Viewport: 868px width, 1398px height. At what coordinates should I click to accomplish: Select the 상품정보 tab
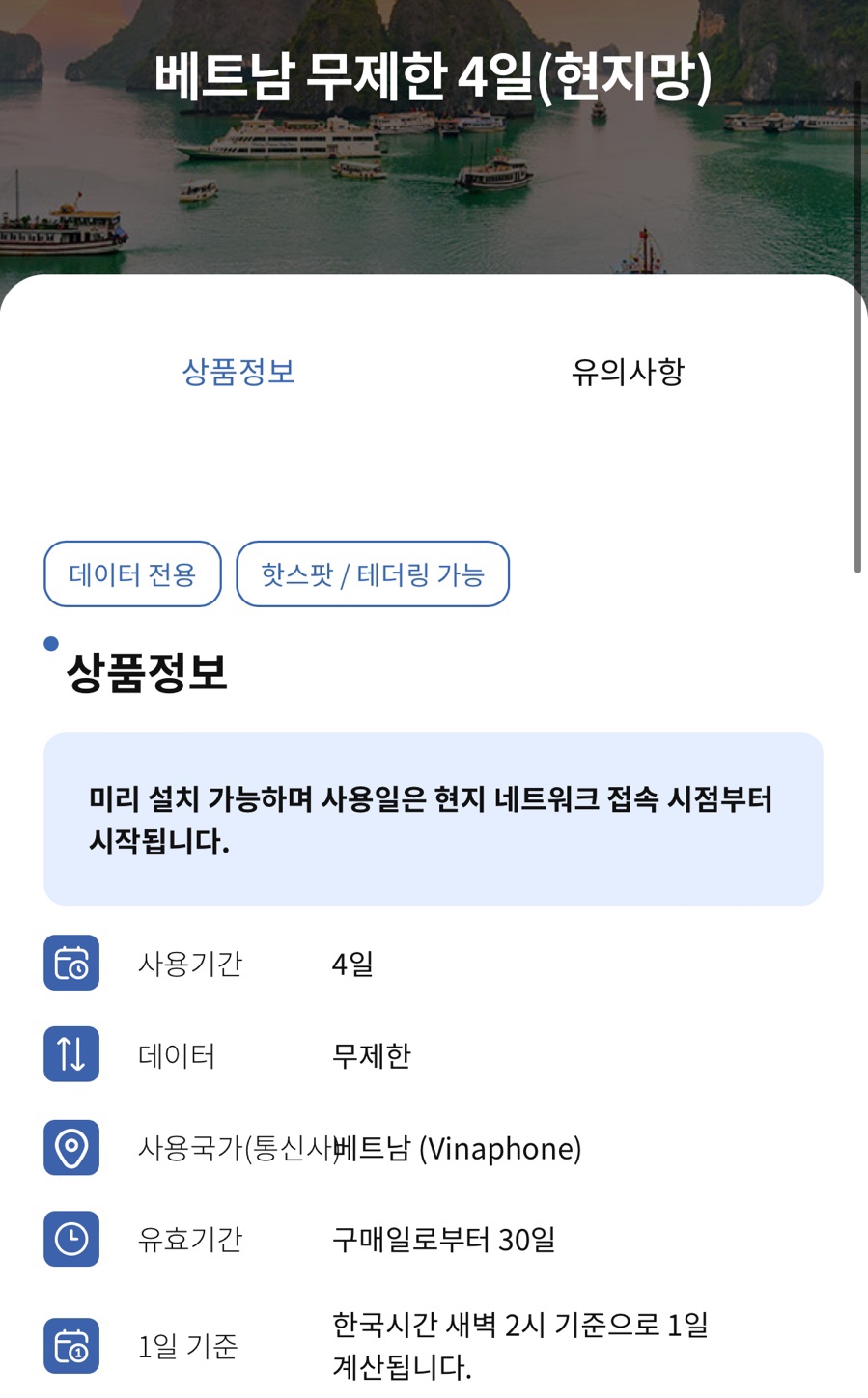238,372
